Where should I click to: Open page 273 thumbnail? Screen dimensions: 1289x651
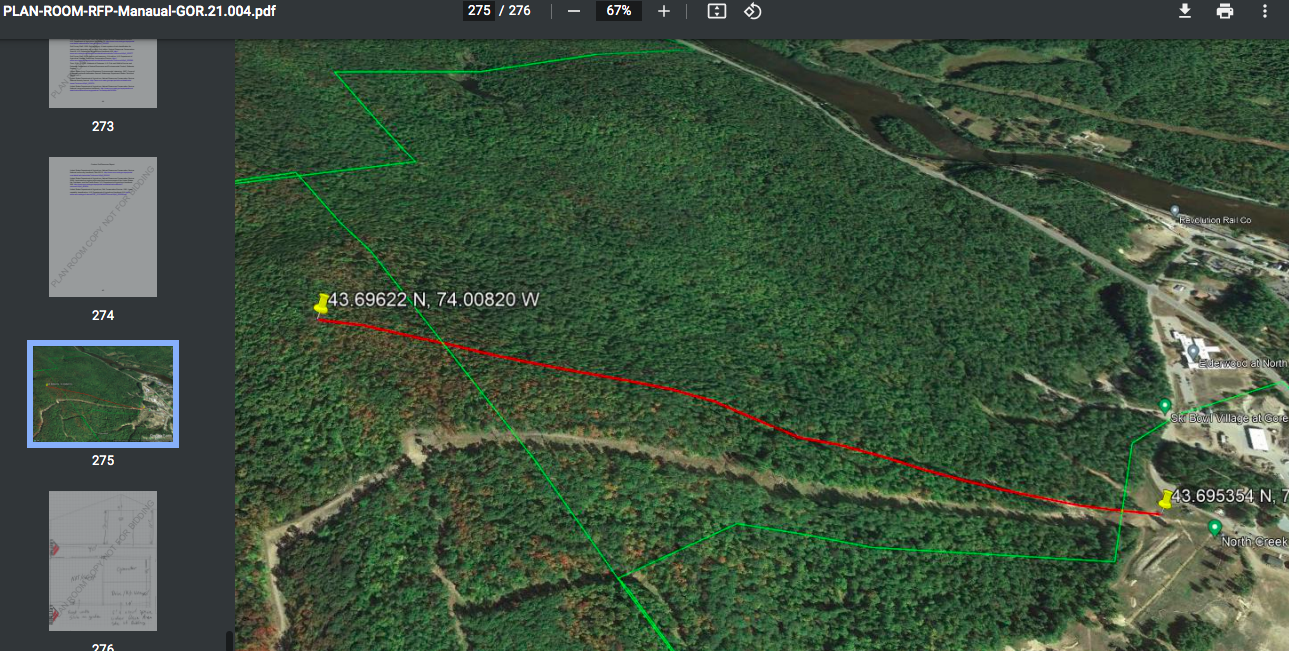pos(103,73)
